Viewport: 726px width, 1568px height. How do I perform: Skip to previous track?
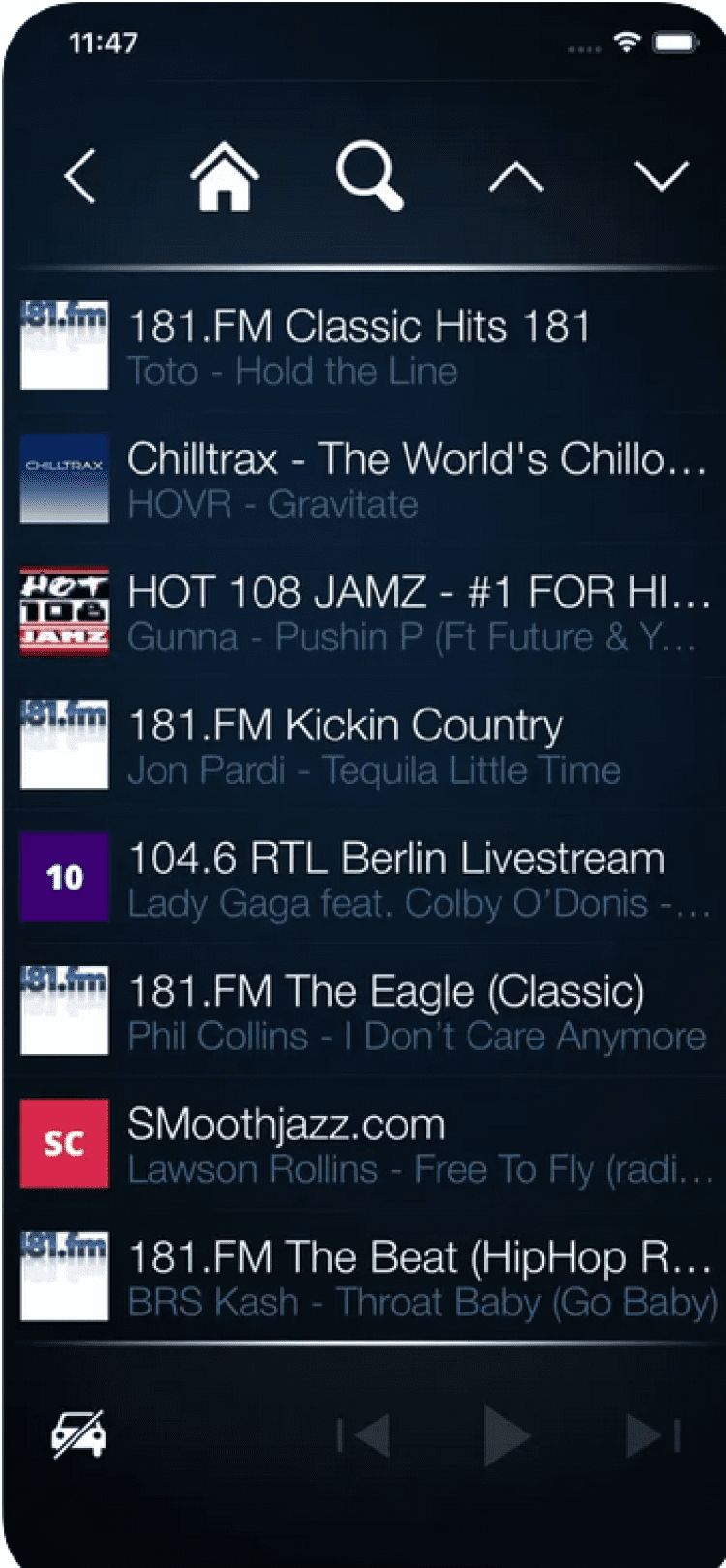364,1435
